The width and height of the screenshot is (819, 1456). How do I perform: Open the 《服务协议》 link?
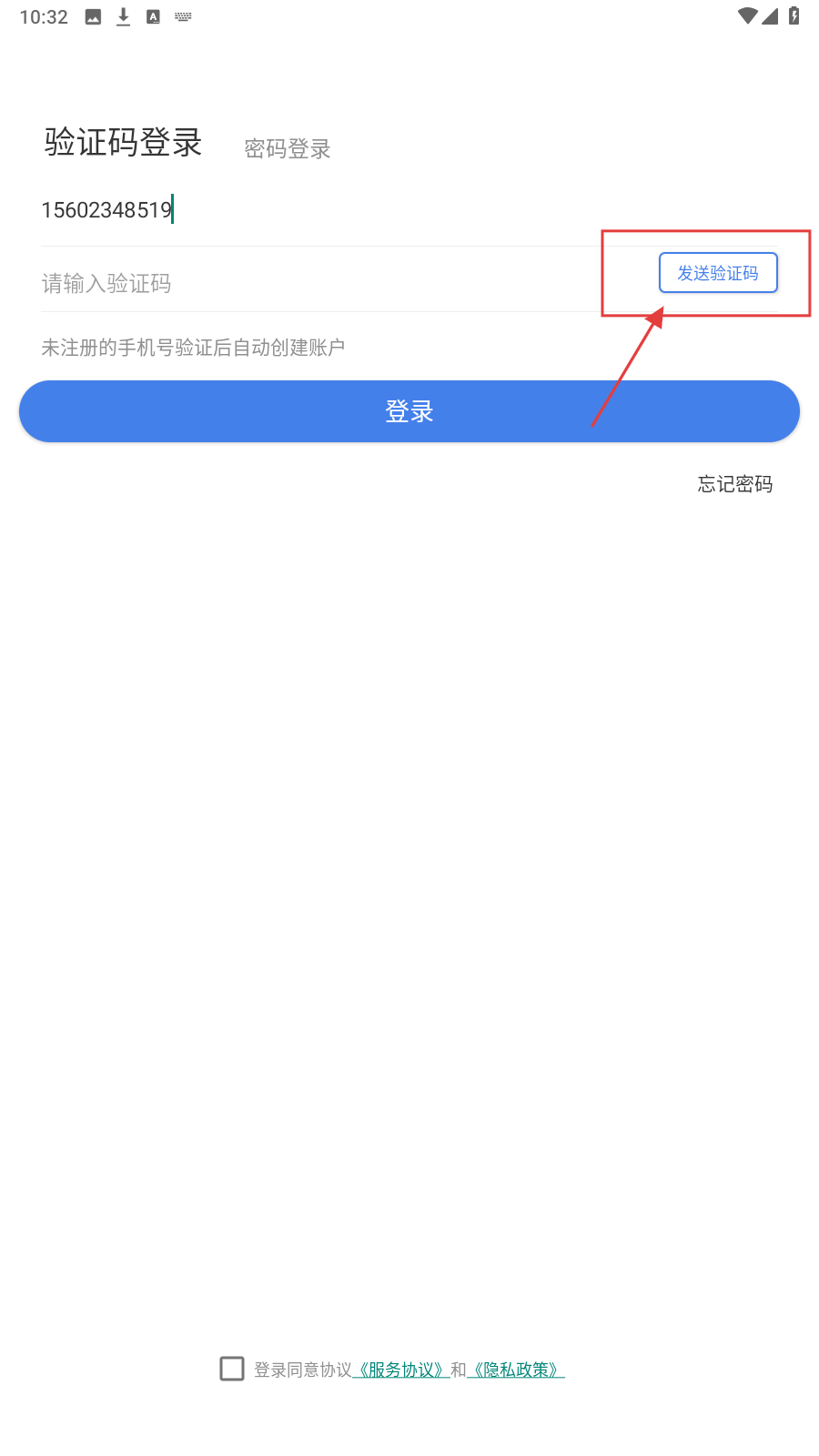[401, 1370]
